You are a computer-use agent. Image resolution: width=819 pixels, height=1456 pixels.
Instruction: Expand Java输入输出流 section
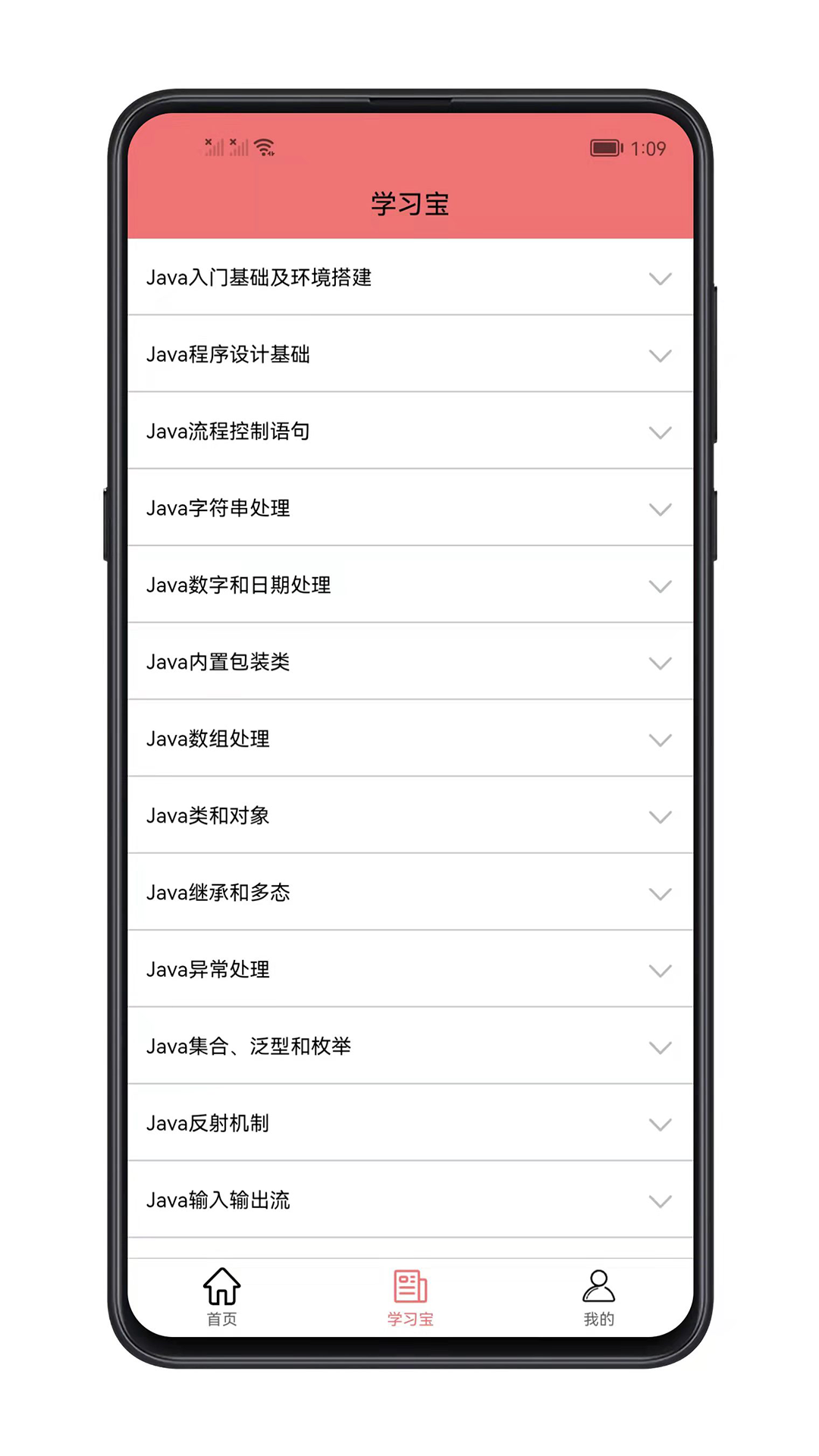tap(410, 1200)
